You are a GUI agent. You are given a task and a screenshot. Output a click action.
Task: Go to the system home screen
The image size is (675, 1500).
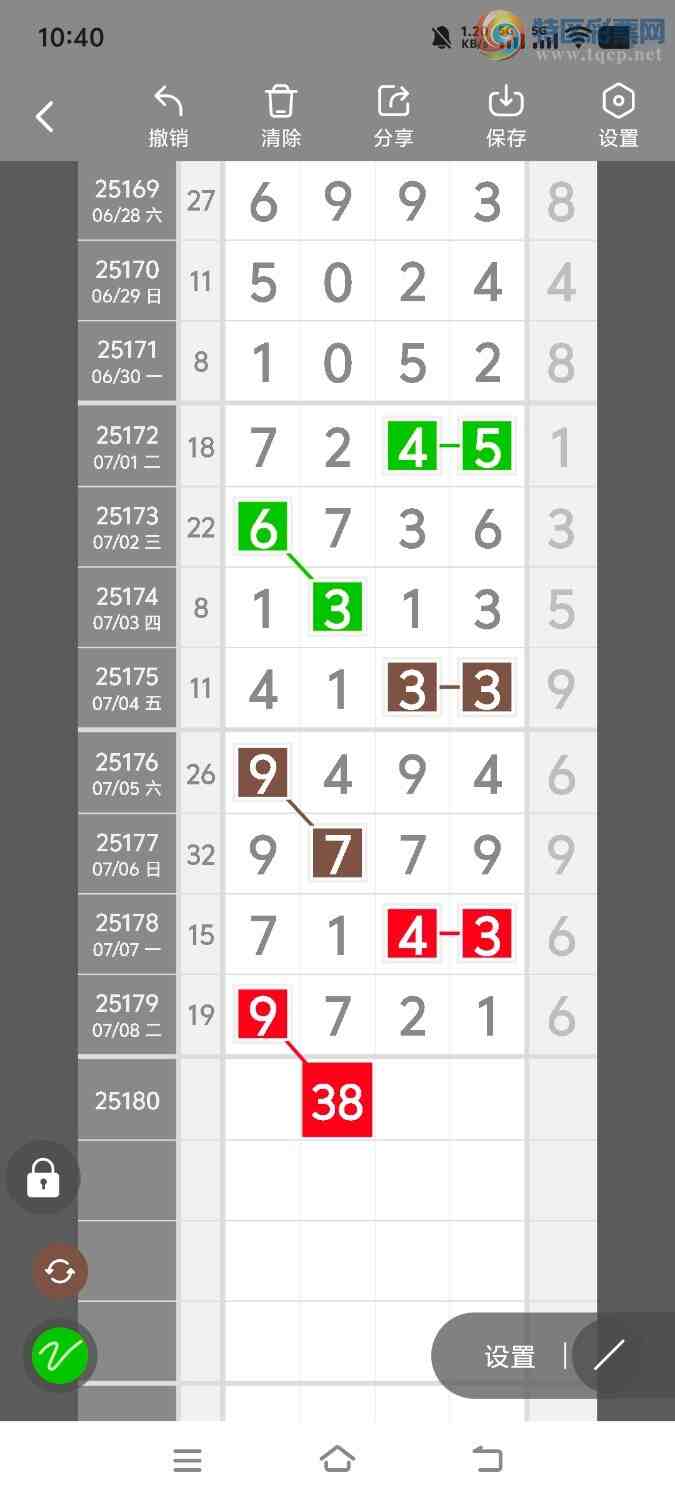click(x=337, y=1460)
